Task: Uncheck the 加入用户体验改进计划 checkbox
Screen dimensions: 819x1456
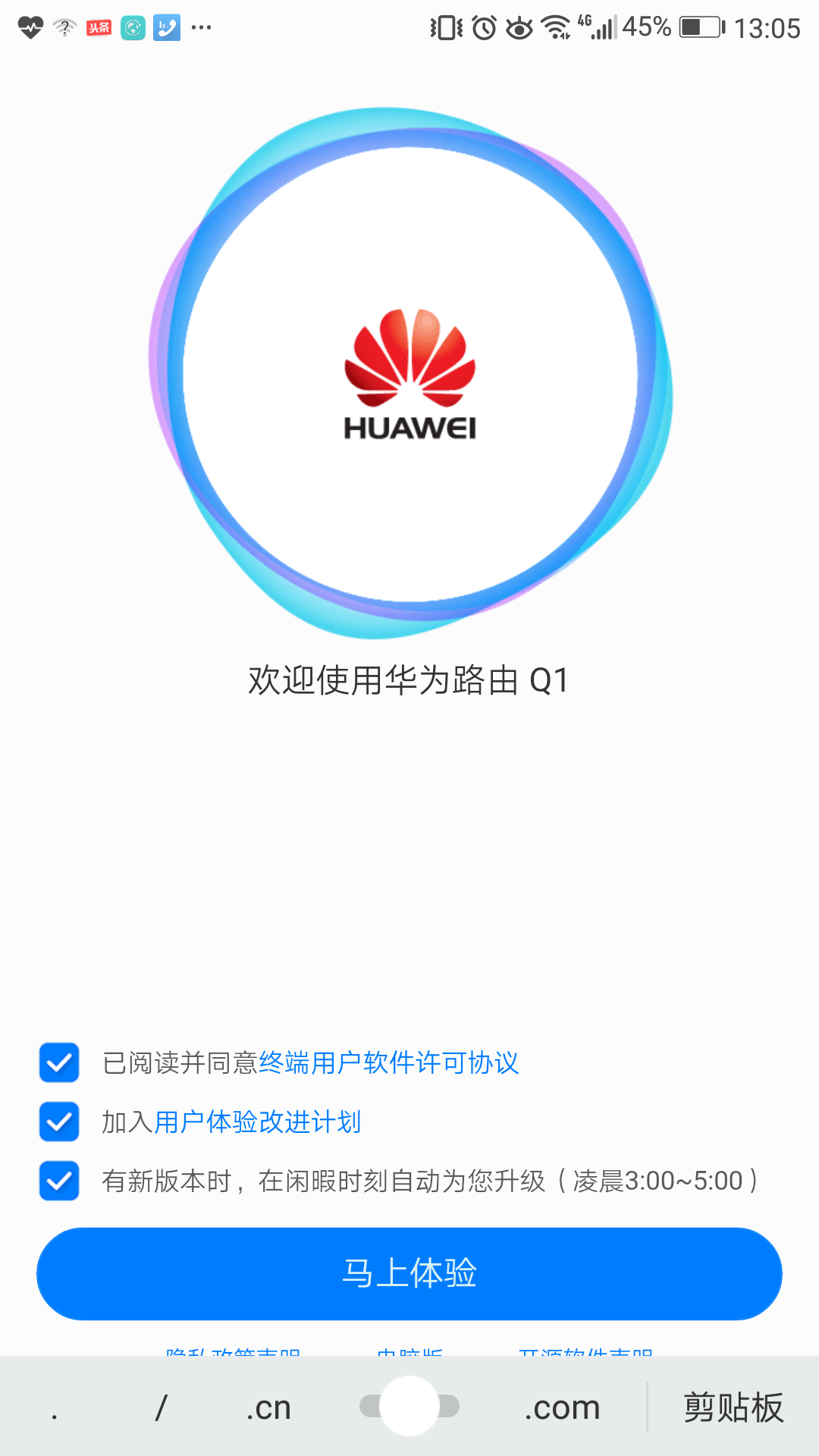Action: (59, 1122)
